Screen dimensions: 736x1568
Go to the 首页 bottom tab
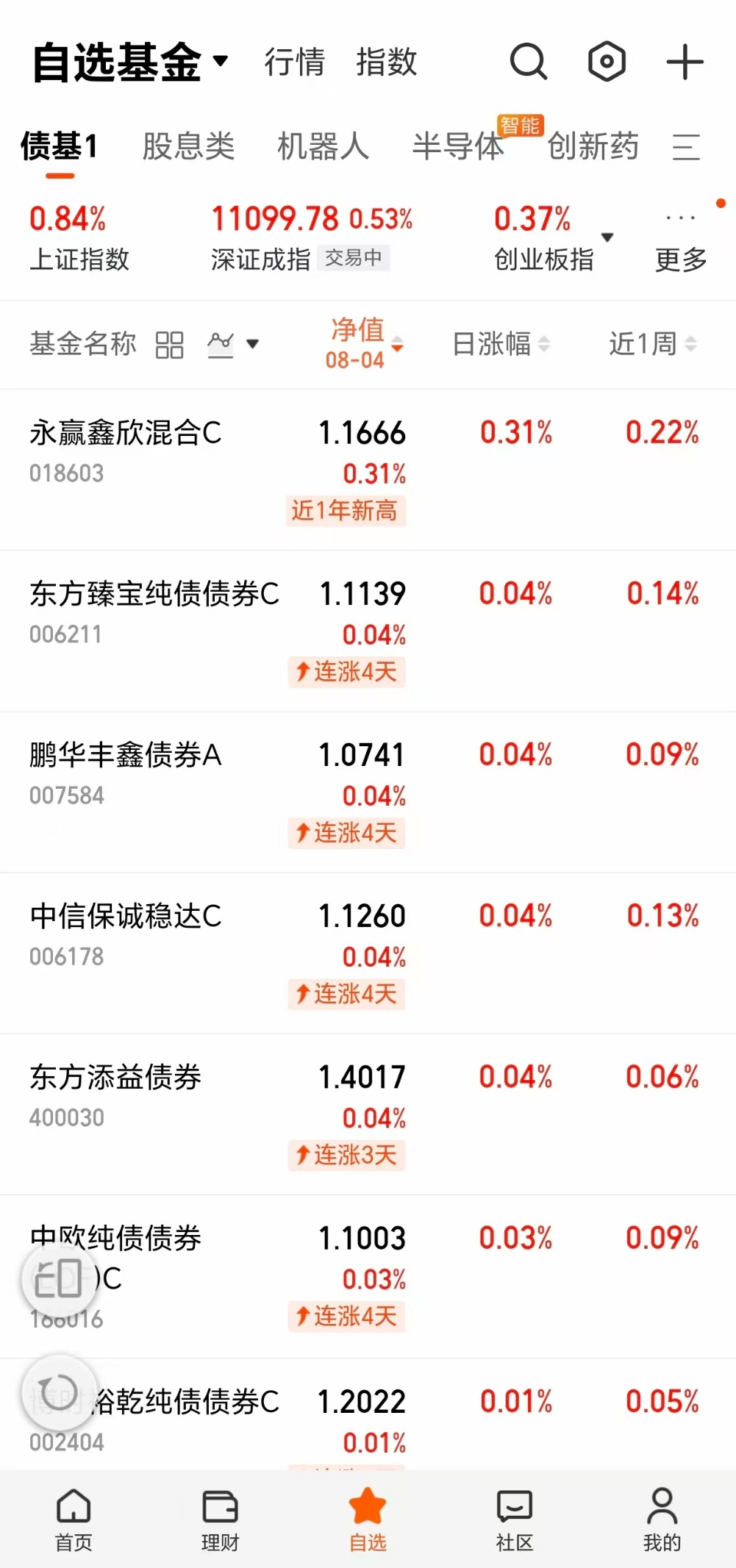[74, 1519]
